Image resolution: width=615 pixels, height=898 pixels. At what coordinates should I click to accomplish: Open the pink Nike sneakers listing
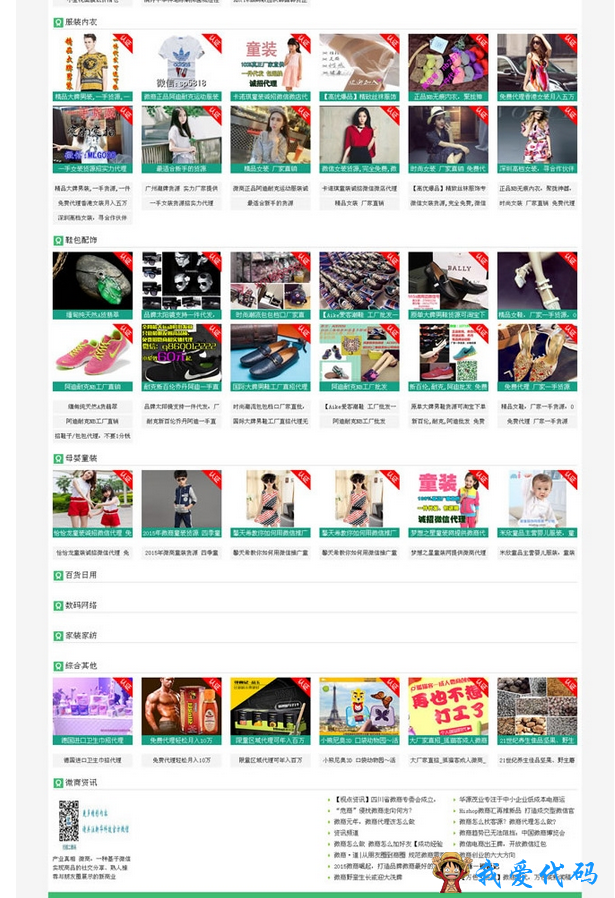click(92, 352)
